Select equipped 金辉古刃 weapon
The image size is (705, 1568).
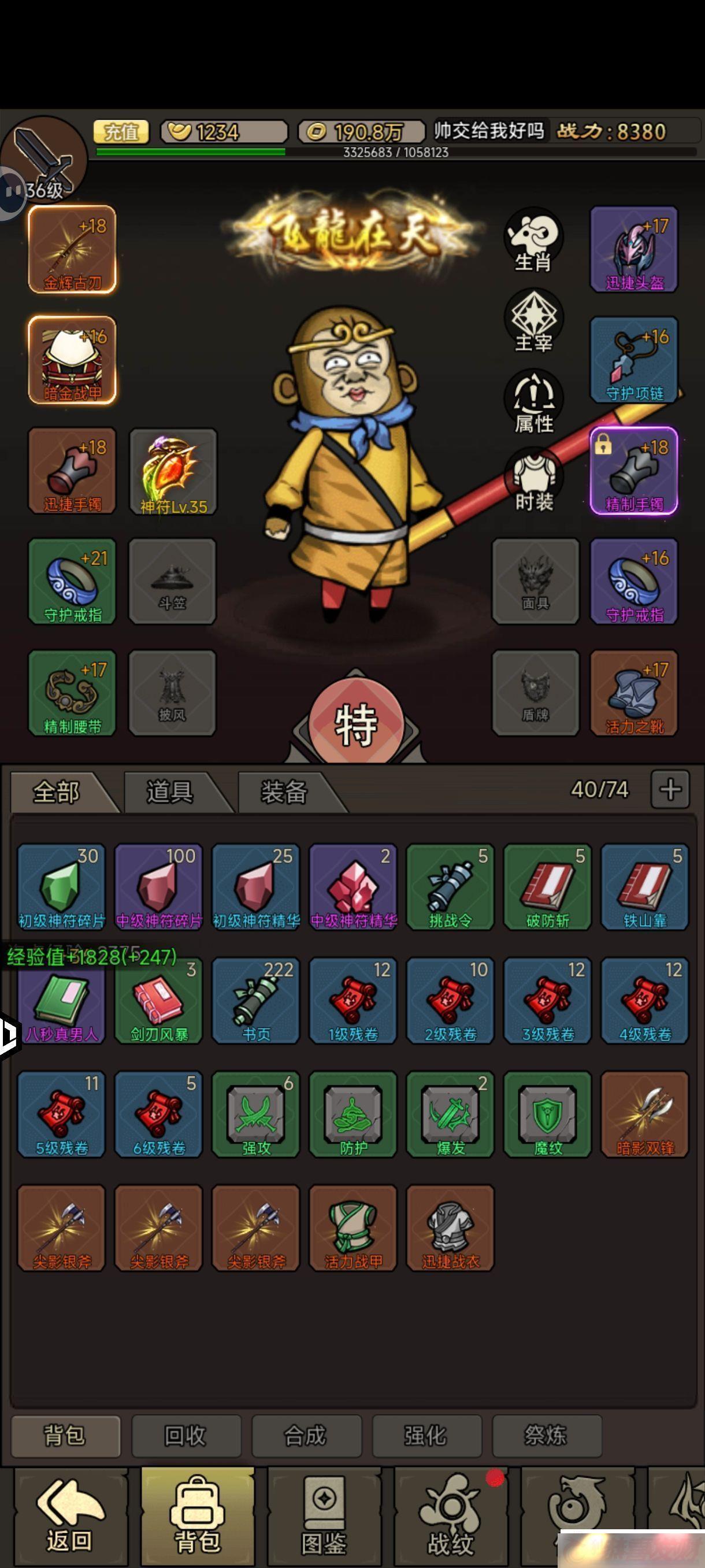tap(72, 250)
